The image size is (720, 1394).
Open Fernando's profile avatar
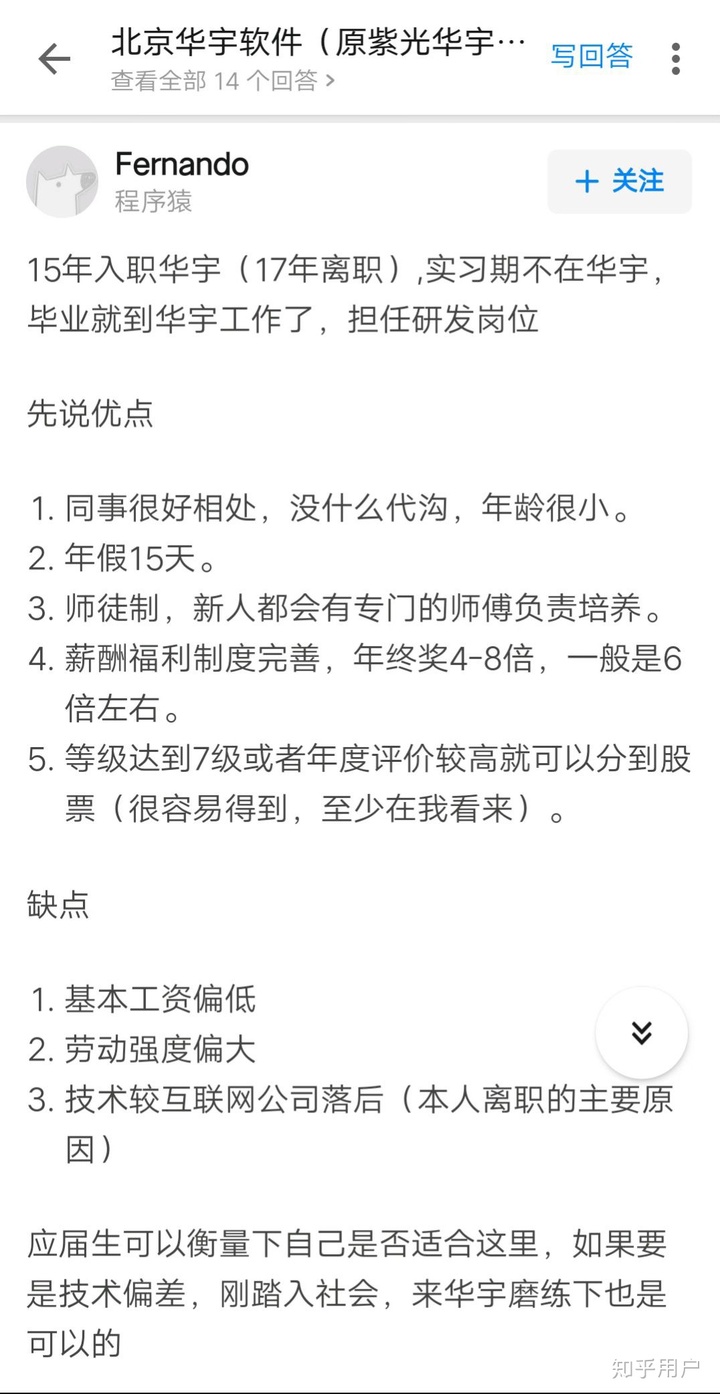click(62, 181)
